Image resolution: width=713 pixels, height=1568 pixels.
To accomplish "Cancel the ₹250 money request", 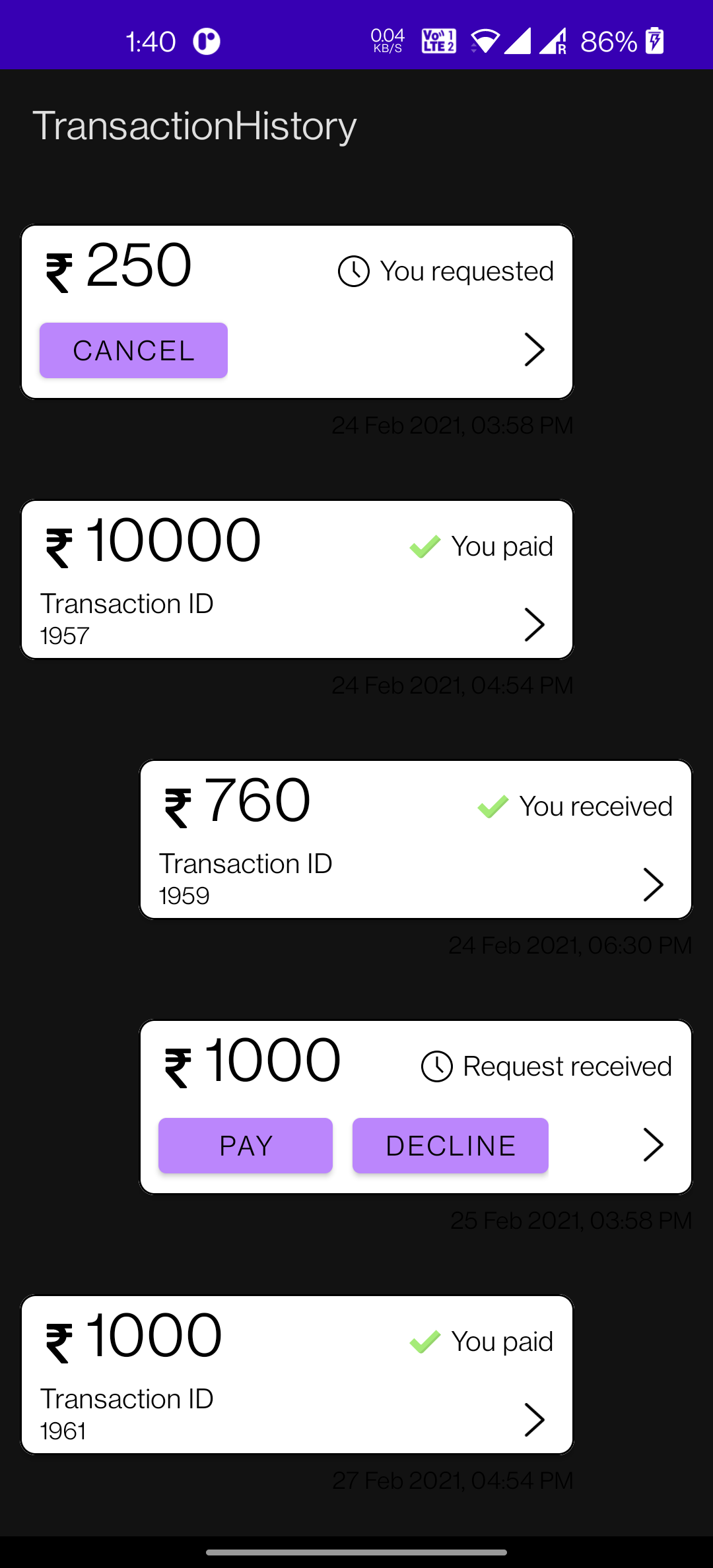I will [133, 350].
